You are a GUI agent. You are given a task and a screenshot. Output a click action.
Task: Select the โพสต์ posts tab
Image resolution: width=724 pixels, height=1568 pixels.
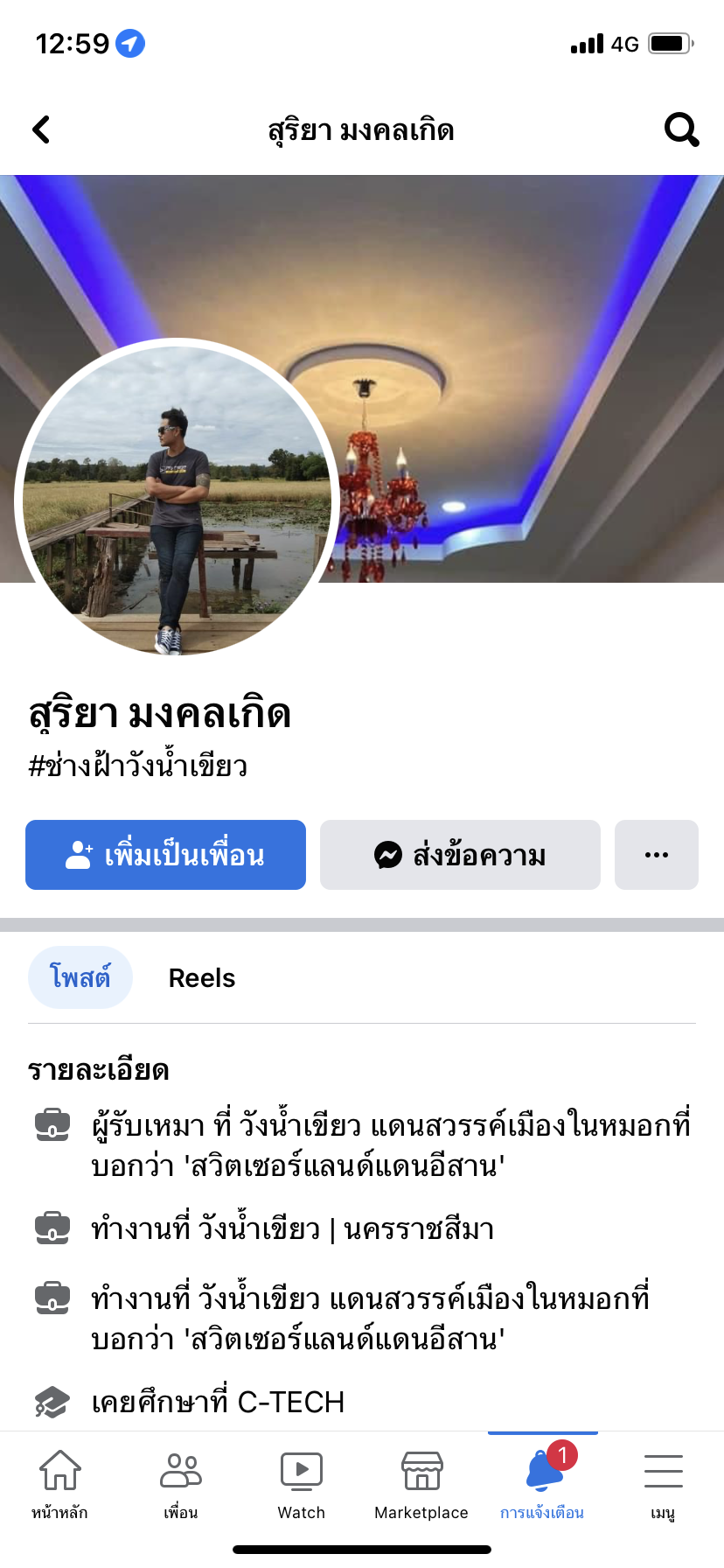[x=80, y=977]
